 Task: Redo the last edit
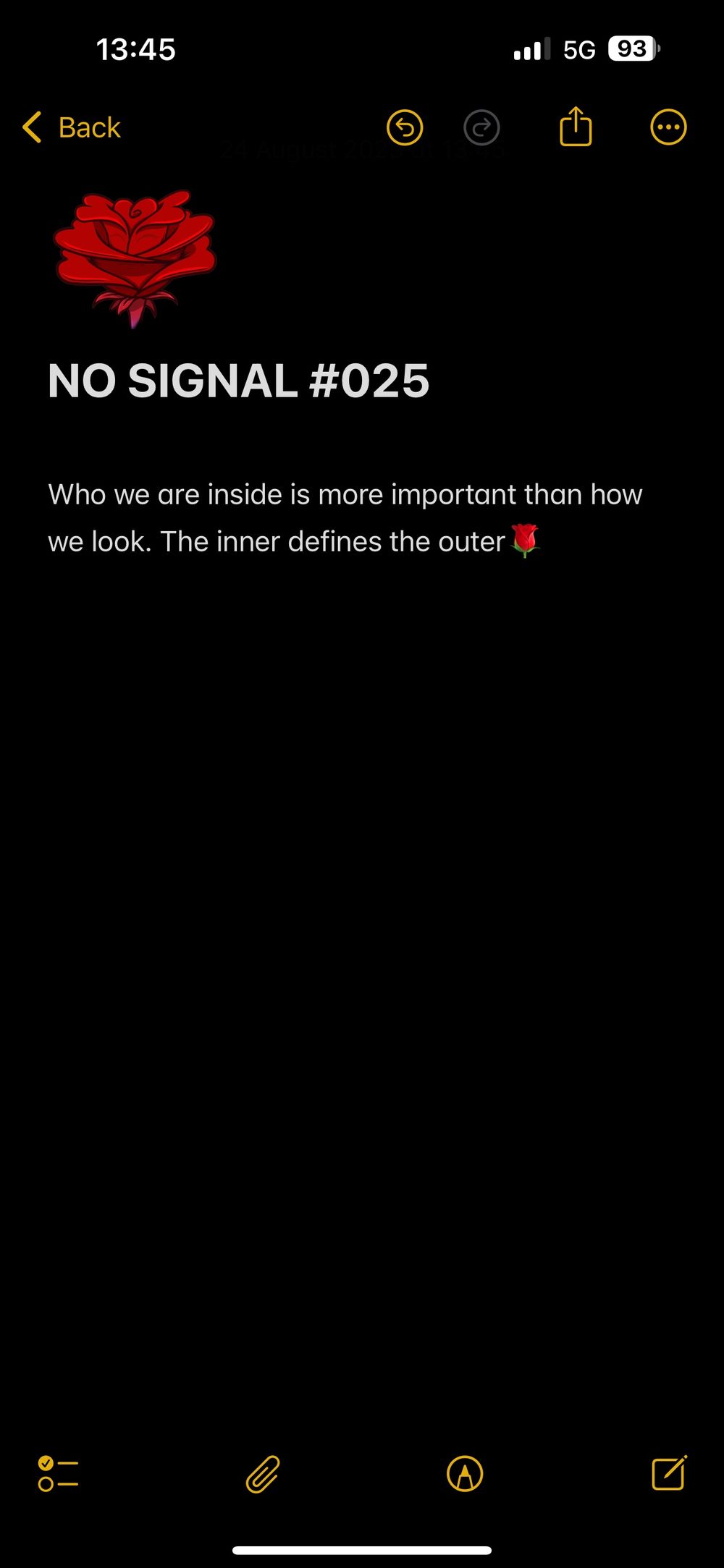[481, 128]
